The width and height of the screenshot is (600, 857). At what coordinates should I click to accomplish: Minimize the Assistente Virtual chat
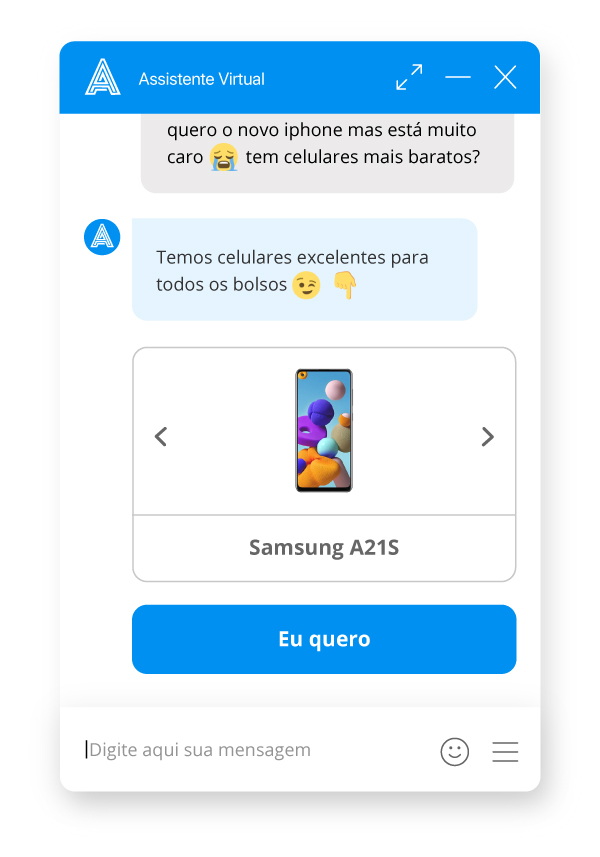point(458,77)
